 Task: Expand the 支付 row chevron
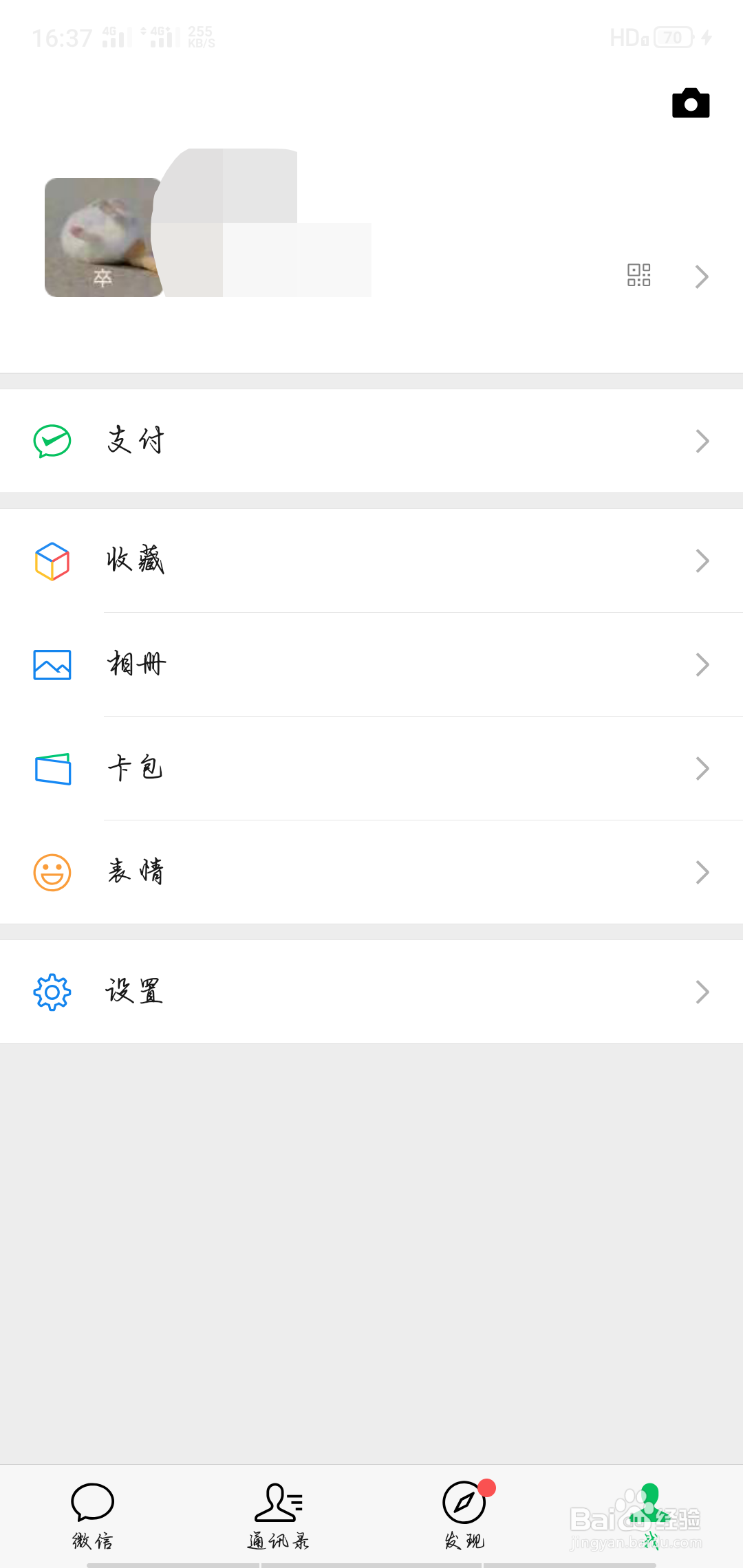[701, 440]
